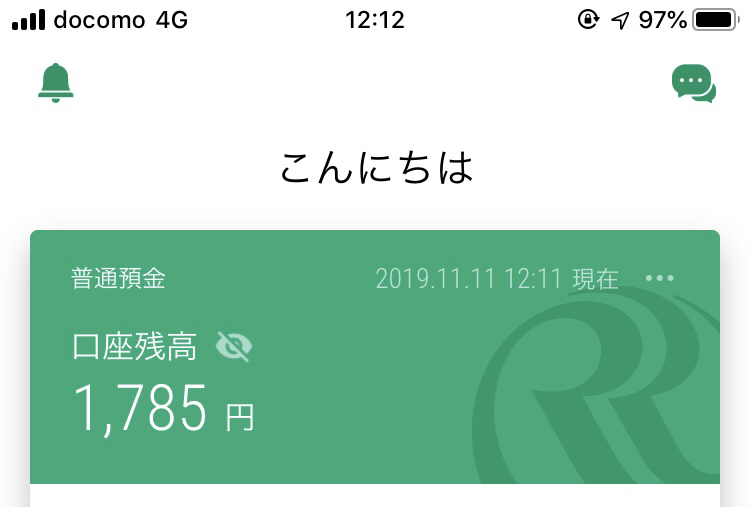The width and height of the screenshot is (750, 507).
Task: Open the account card's three-dot menu
Action: tap(660, 278)
